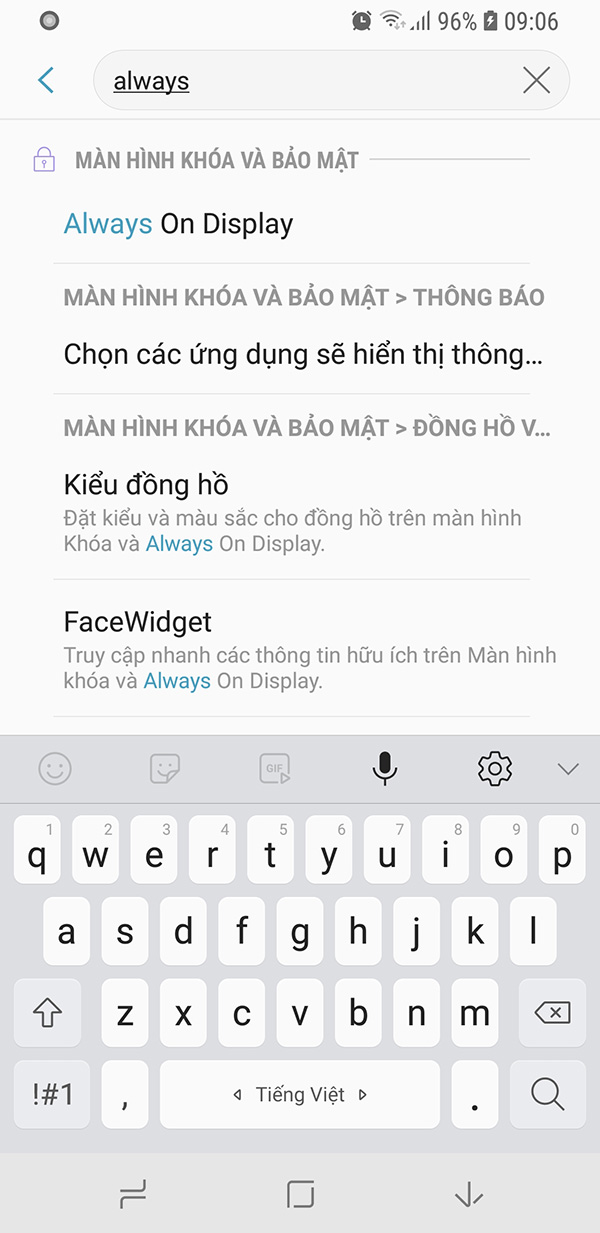Viewport: 600px width, 1233px height.
Task: Tap the Tiếng Việt space bar
Action: pyautogui.click(x=300, y=1094)
